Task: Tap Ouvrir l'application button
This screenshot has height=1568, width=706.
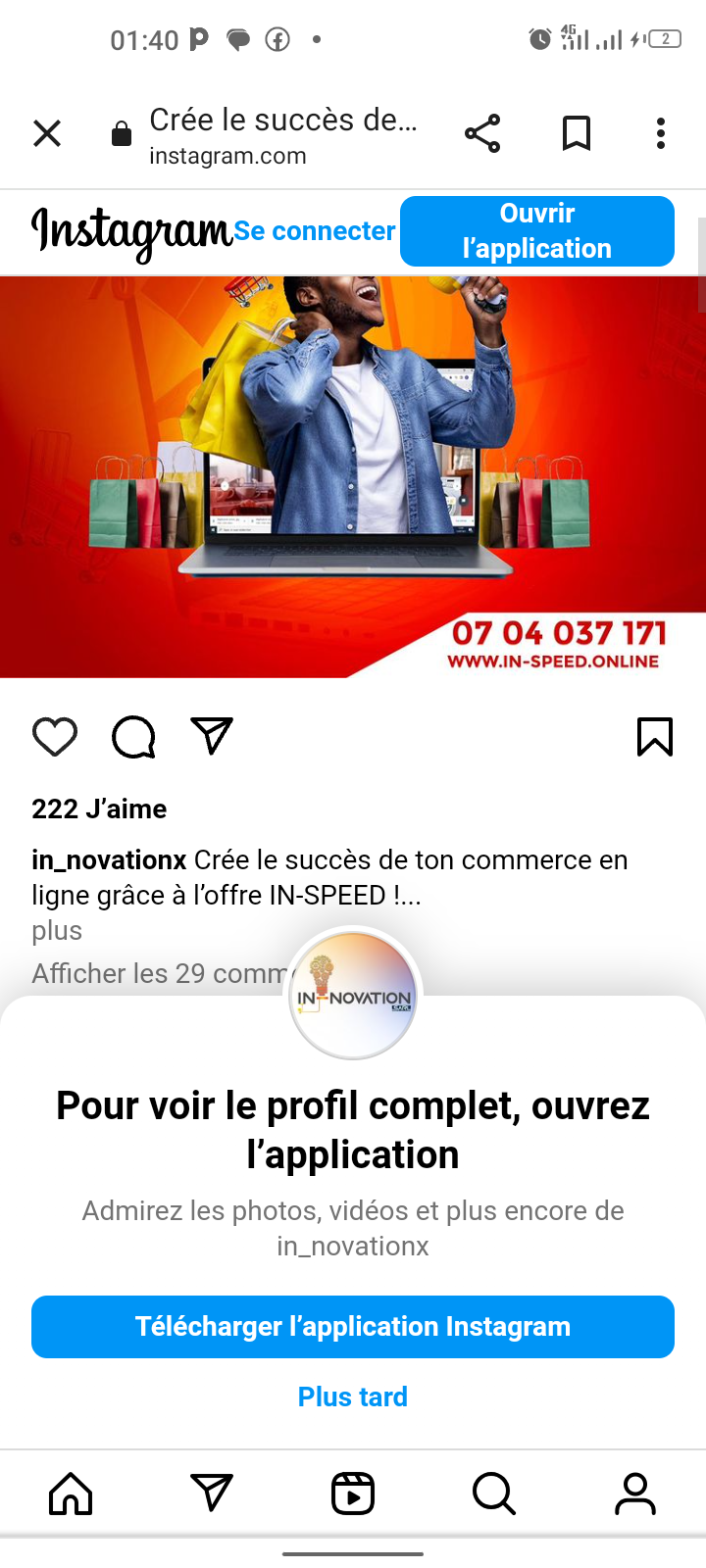Action: click(x=536, y=231)
